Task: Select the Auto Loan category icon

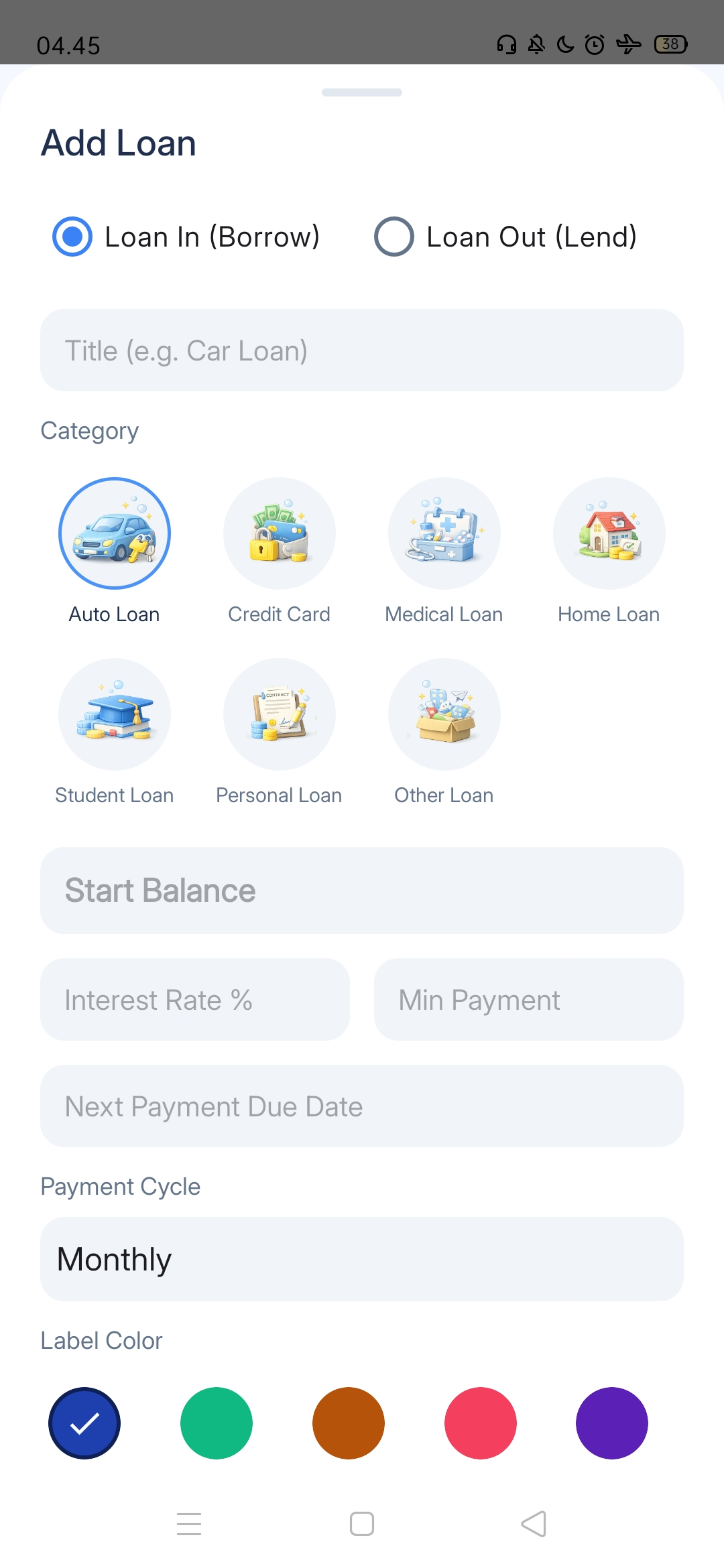Action: [114, 533]
